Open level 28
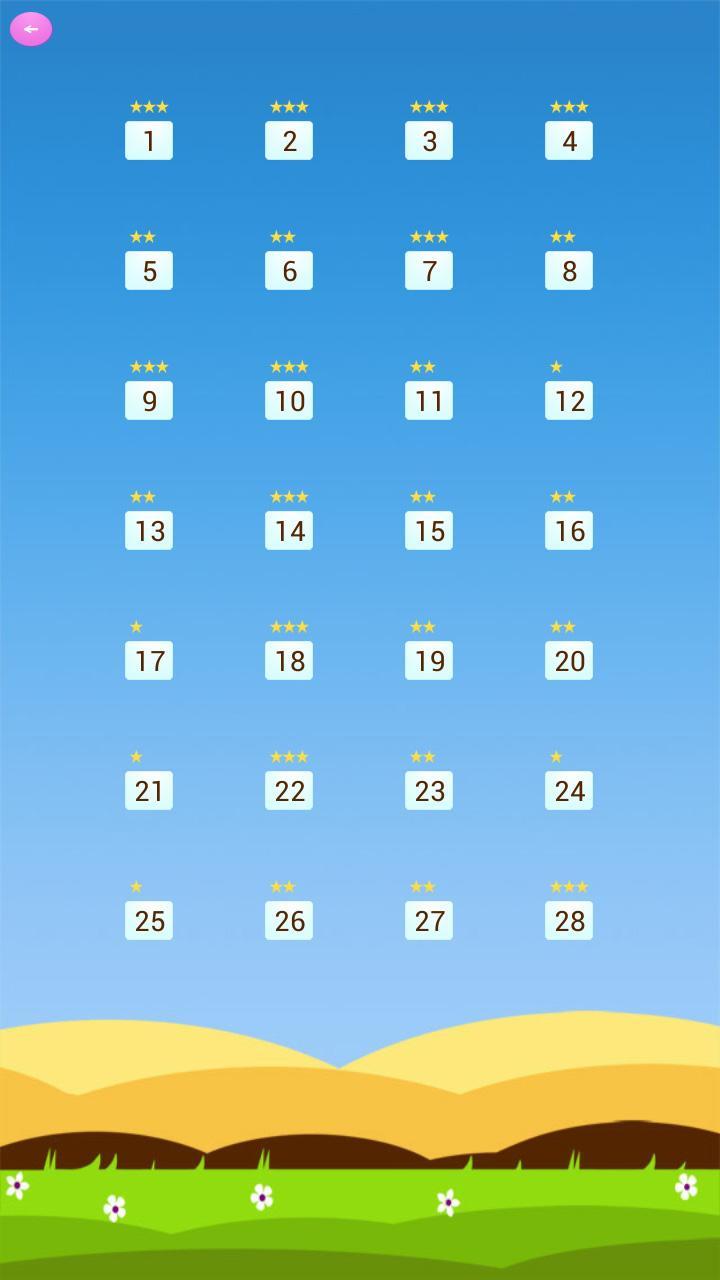 569,921
